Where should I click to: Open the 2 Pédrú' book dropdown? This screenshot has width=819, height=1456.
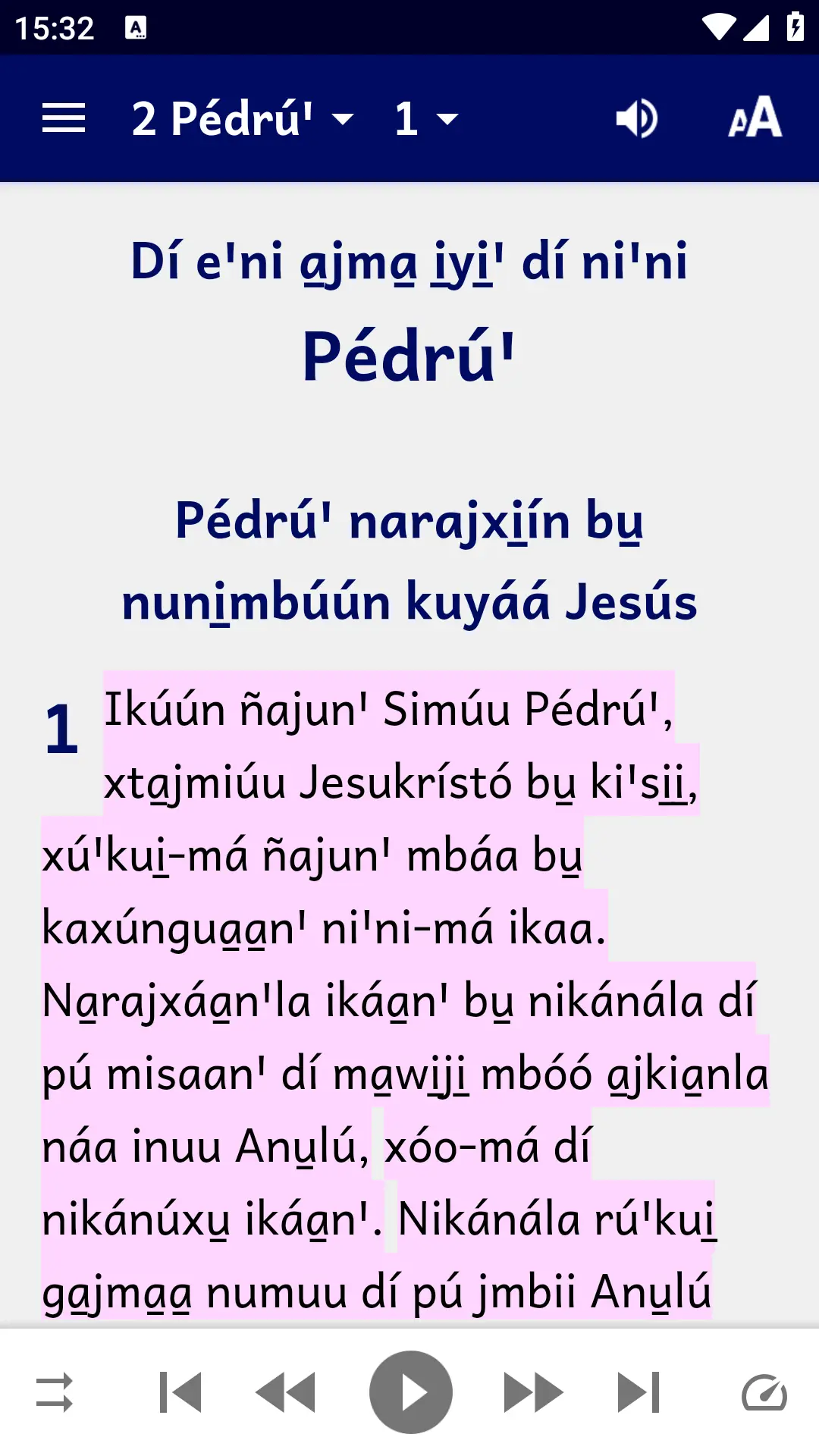(x=242, y=118)
